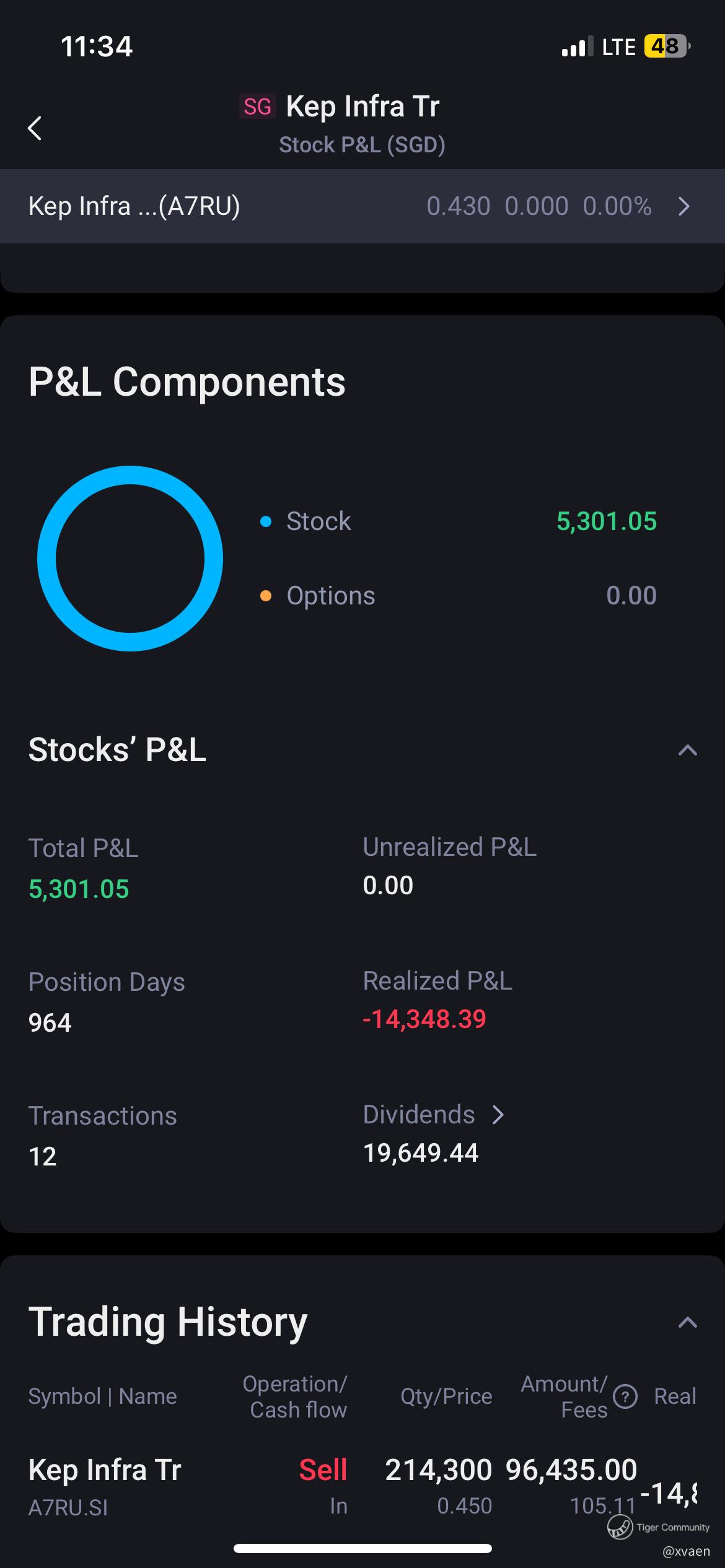Collapse the Stocks' P&L section
725x1568 pixels.
[687, 751]
